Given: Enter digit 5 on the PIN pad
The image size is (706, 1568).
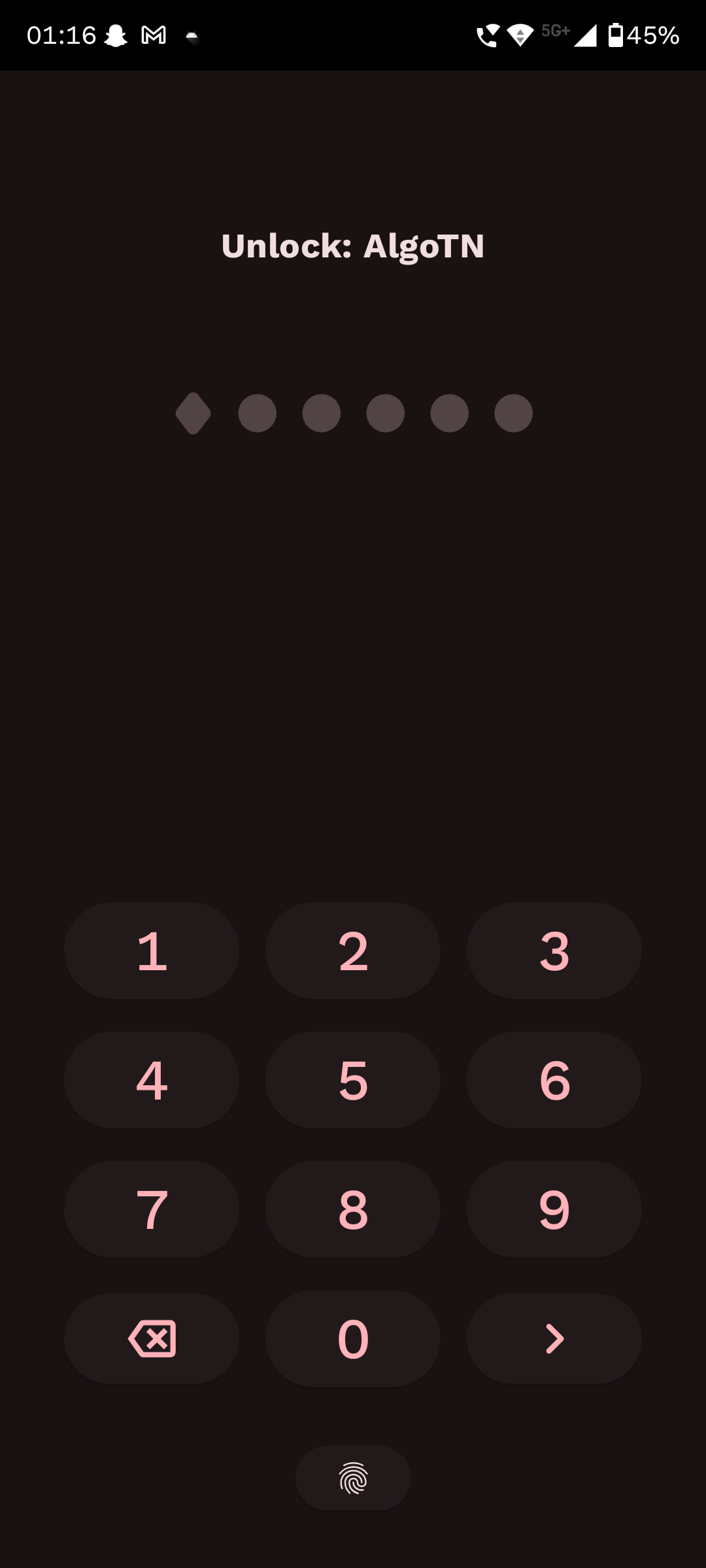Looking at the screenshot, I should point(353,1080).
